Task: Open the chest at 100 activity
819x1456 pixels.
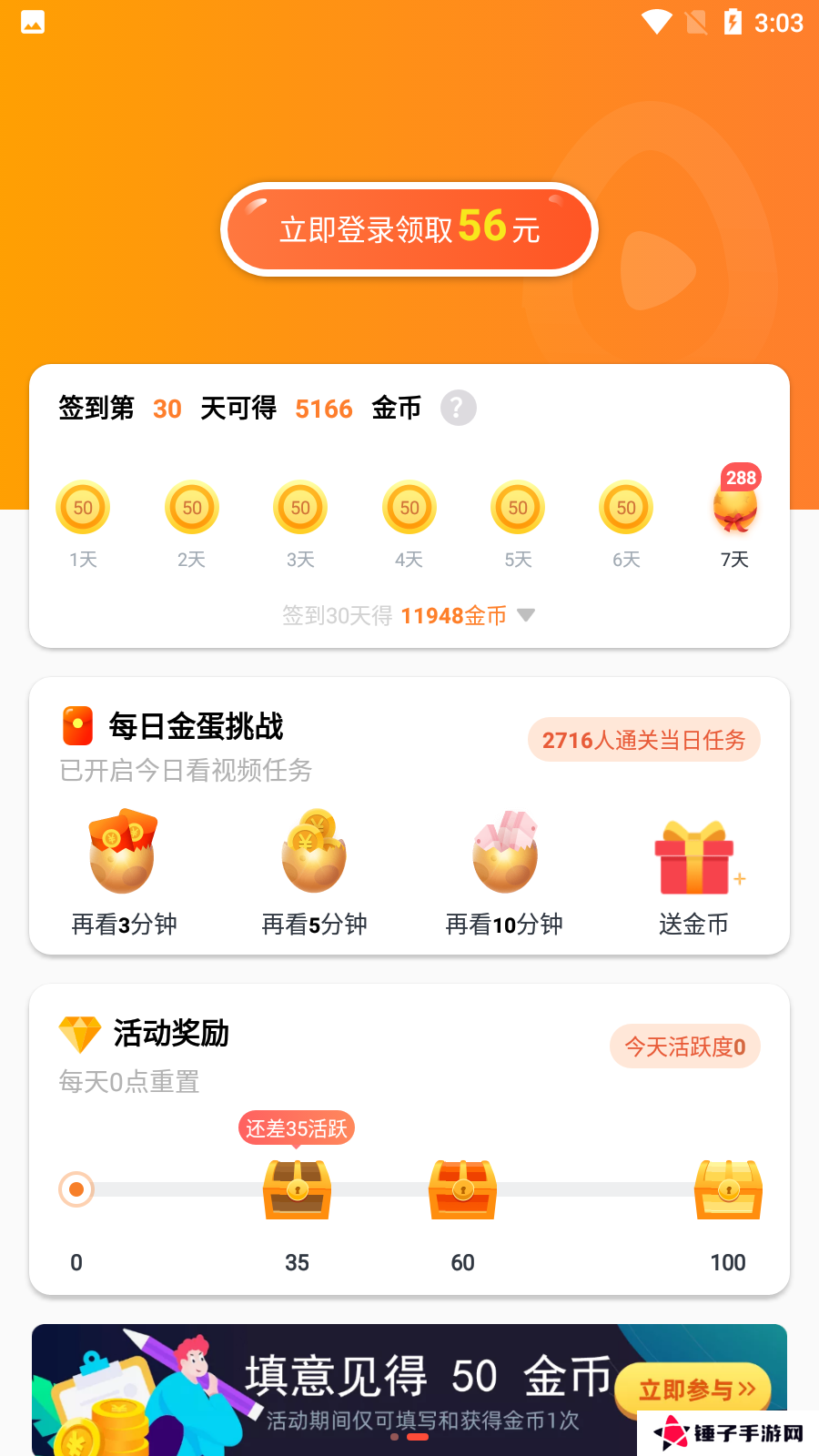Action: tap(727, 1189)
